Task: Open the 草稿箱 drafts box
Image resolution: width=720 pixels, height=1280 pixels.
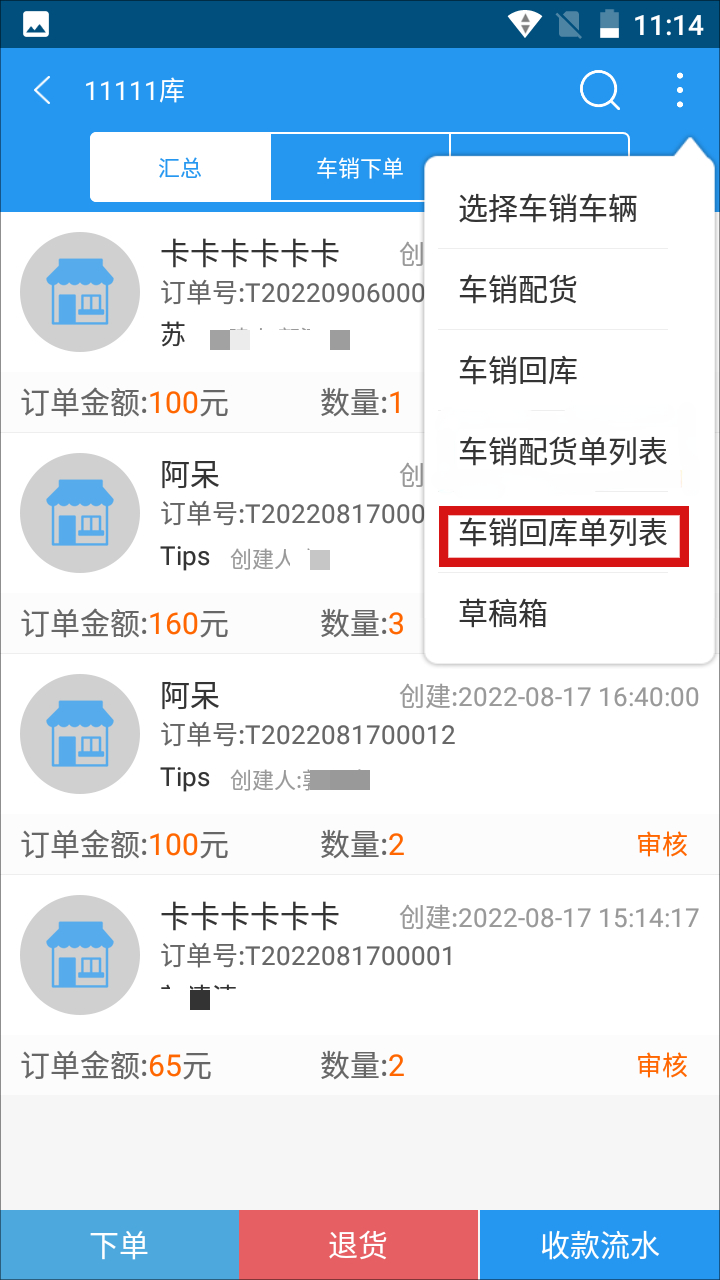Action: point(503,613)
